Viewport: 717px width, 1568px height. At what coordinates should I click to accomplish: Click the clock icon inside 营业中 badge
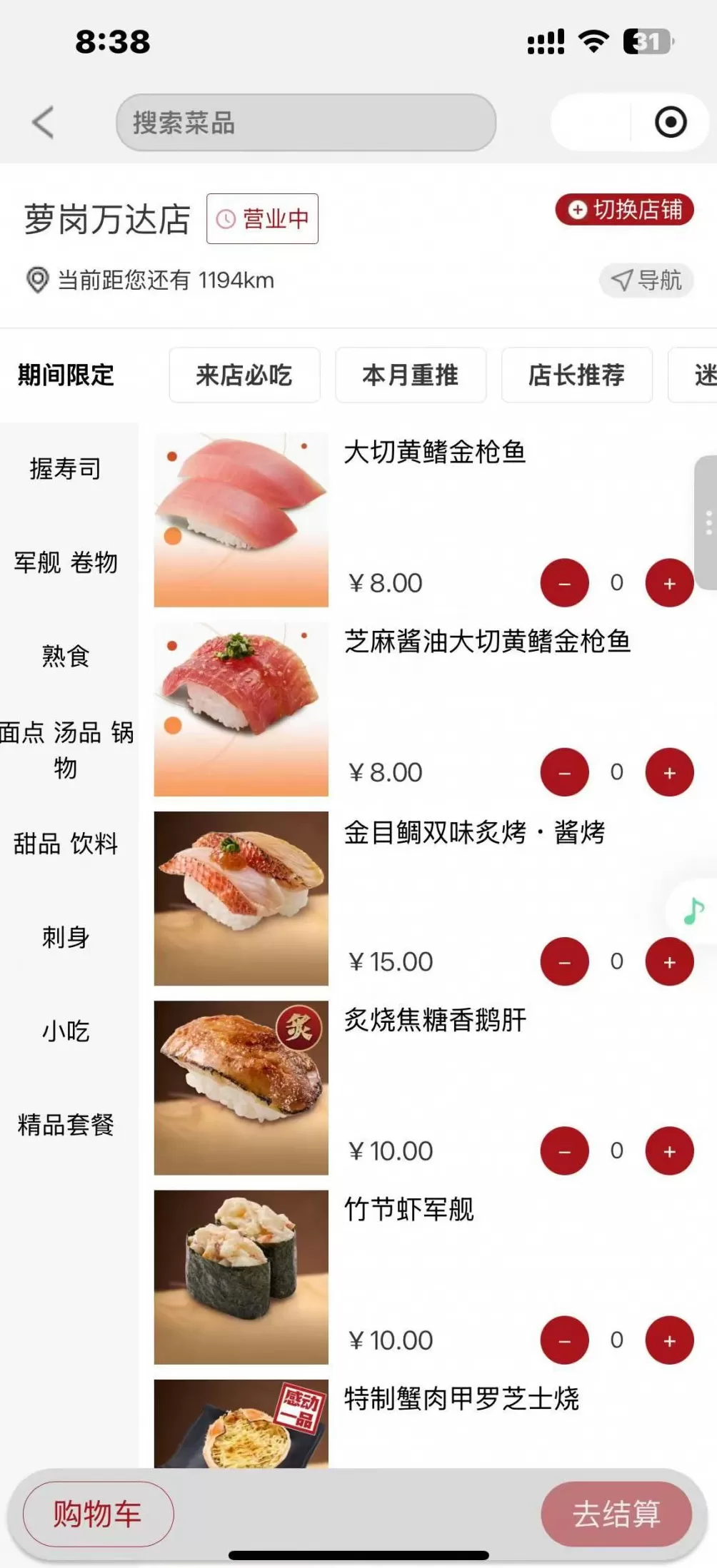(226, 220)
